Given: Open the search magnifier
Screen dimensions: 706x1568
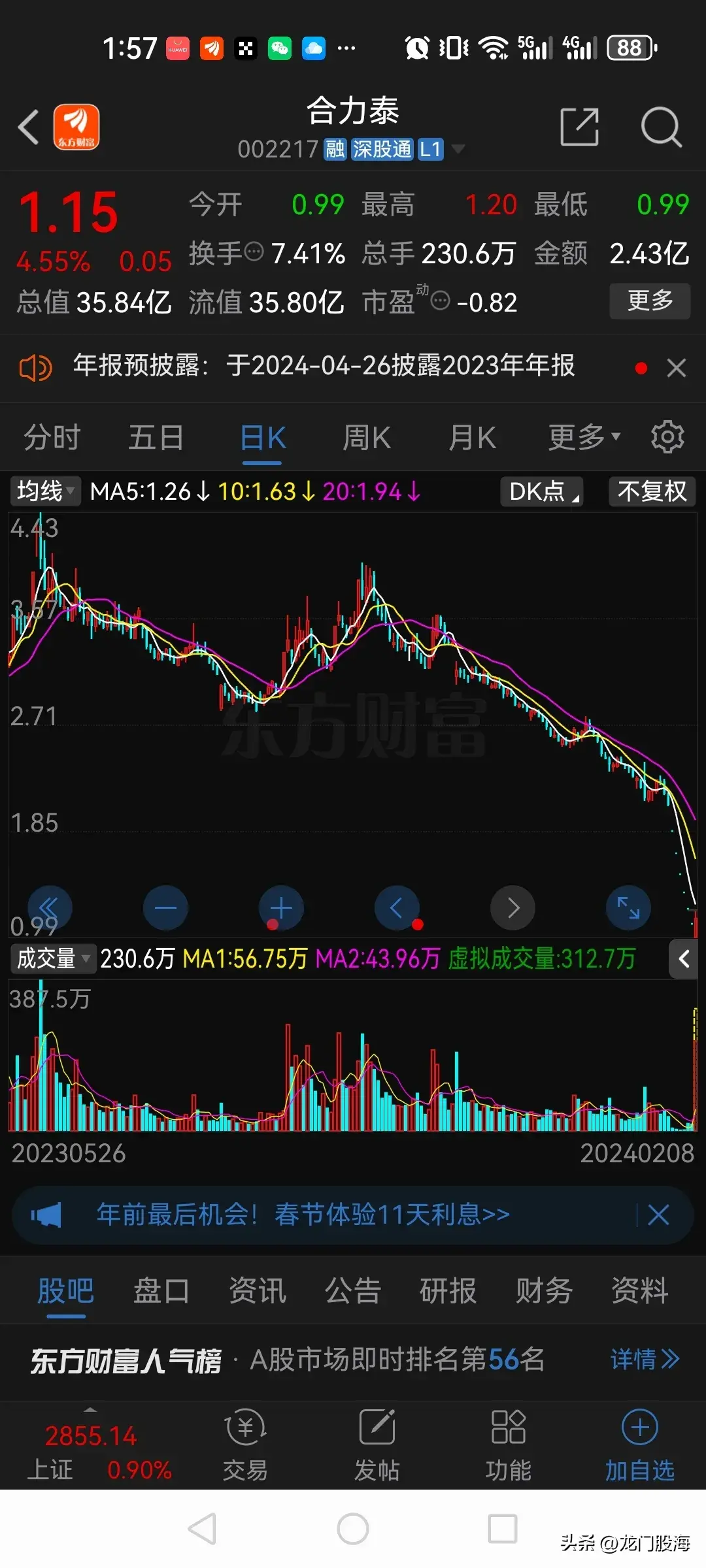Looking at the screenshot, I should (x=661, y=127).
